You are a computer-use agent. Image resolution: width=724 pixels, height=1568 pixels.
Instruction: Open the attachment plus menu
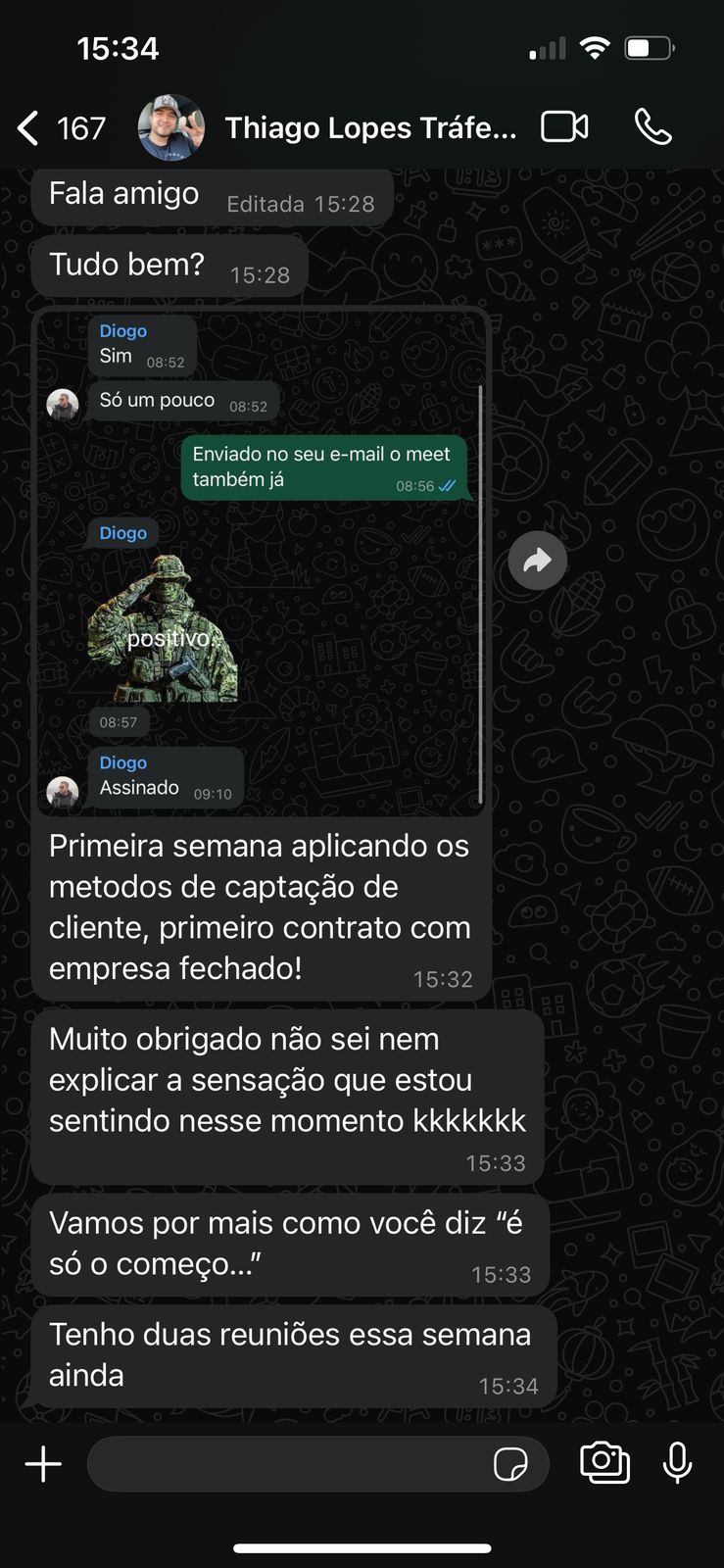pos(43,1464)
